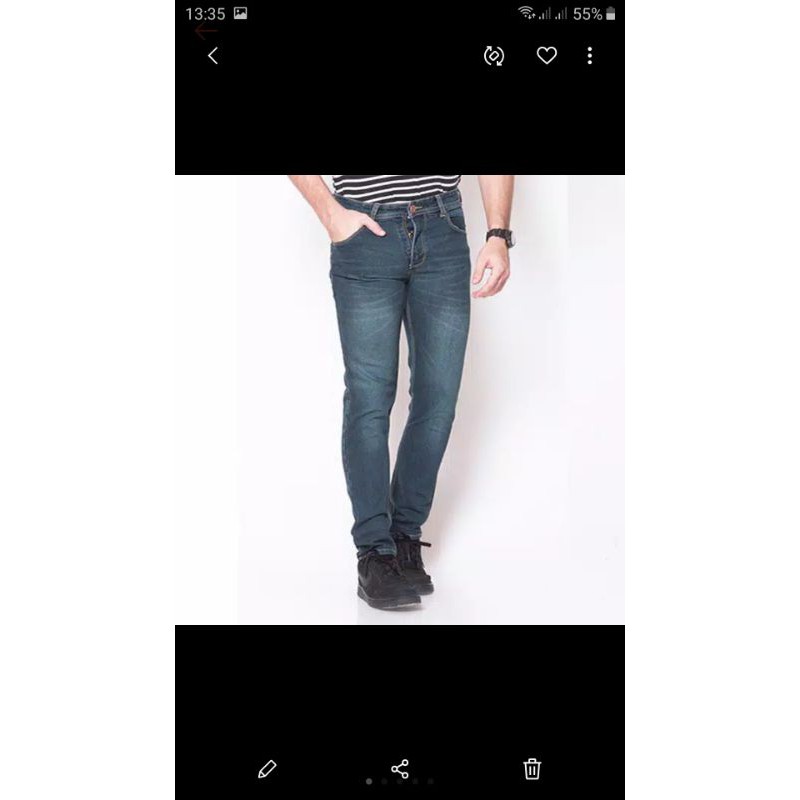
Task: Mark this photo as favorite
Action: [x=546, y=56]
